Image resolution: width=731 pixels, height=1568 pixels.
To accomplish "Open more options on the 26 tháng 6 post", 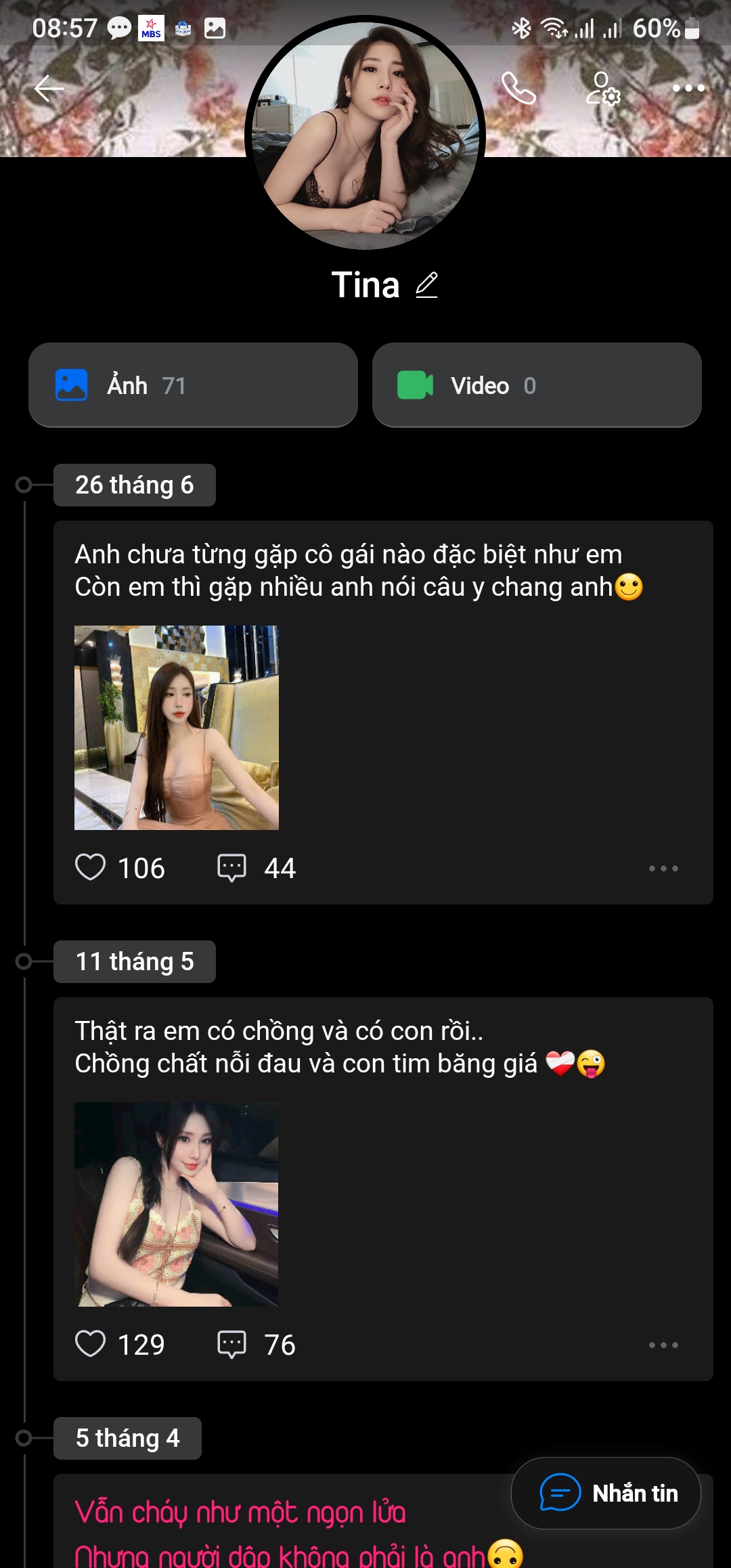I will 663,868.
